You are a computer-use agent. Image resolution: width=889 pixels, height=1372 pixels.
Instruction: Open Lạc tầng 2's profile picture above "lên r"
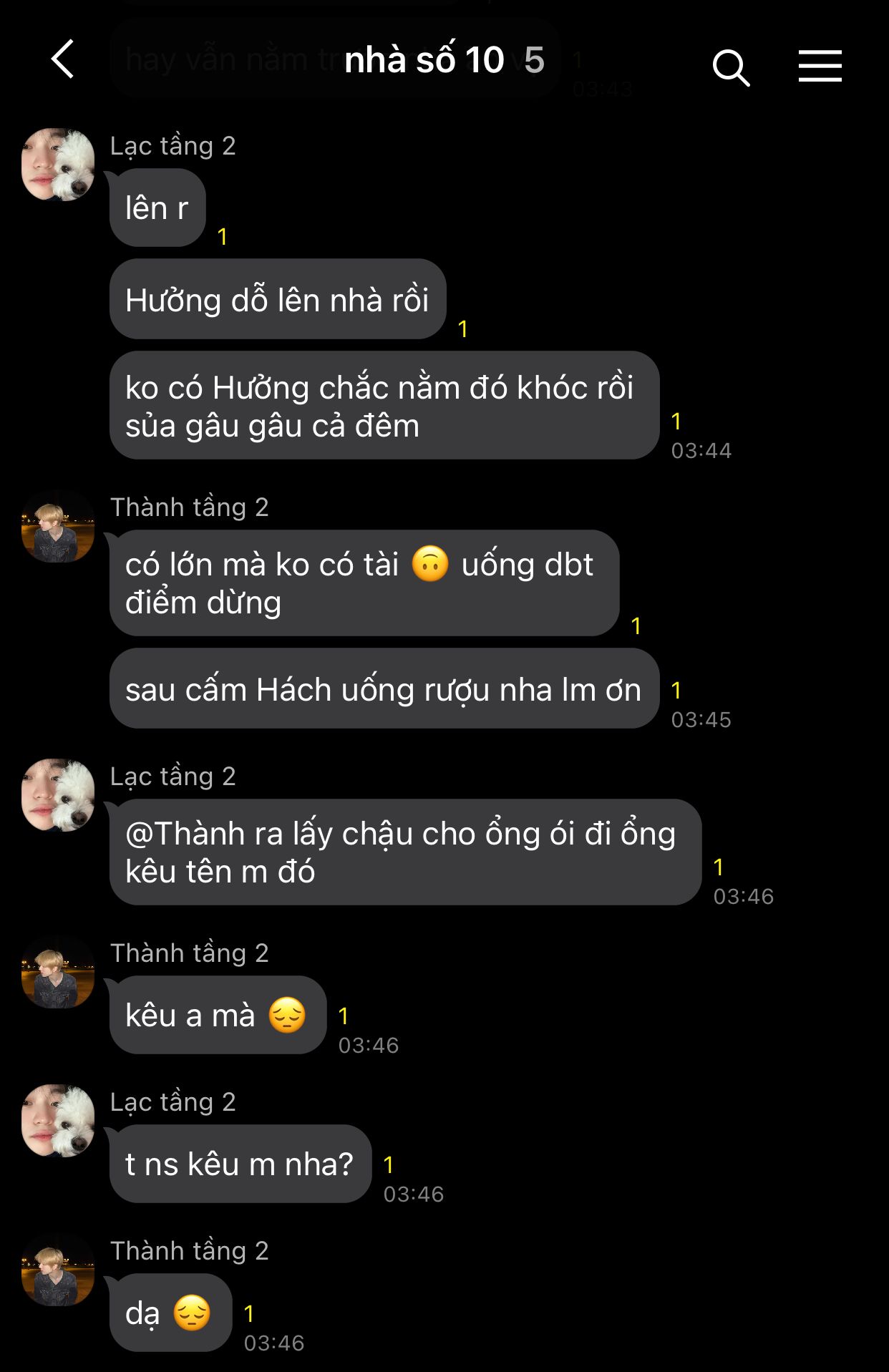coord(58,165)
